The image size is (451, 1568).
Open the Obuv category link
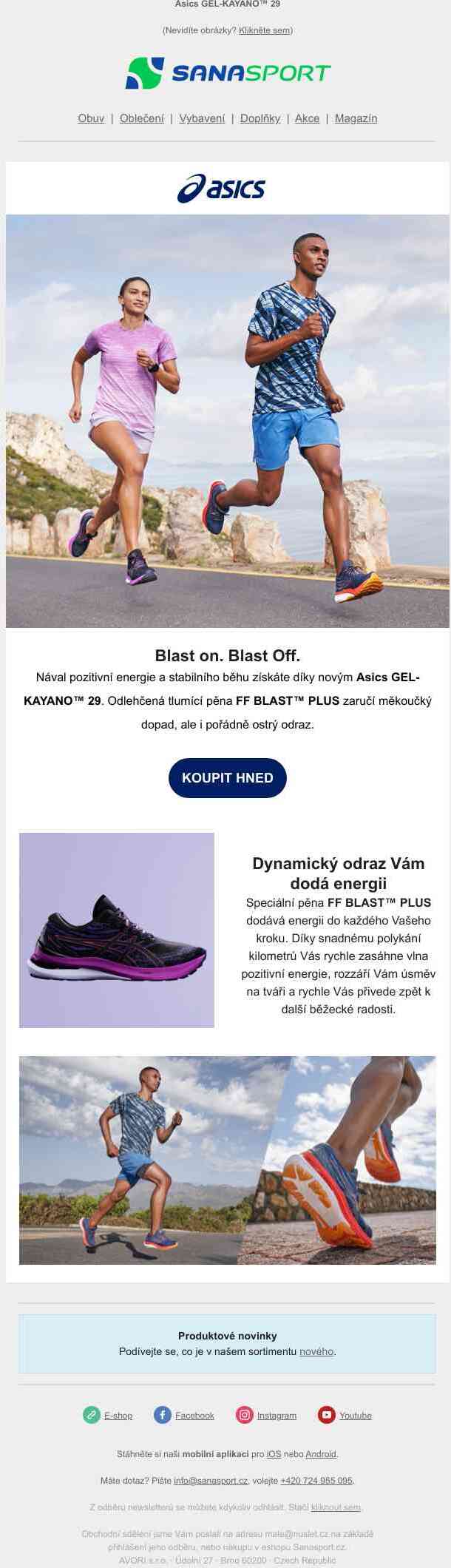[x=91, y=118]
